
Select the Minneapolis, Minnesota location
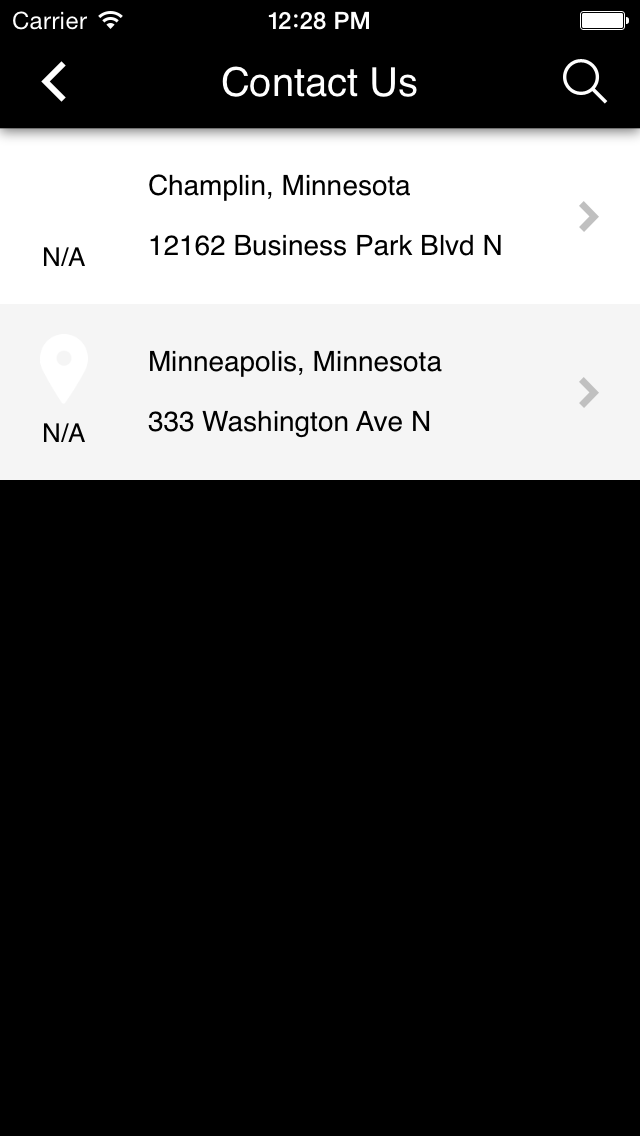click(320, 392)
